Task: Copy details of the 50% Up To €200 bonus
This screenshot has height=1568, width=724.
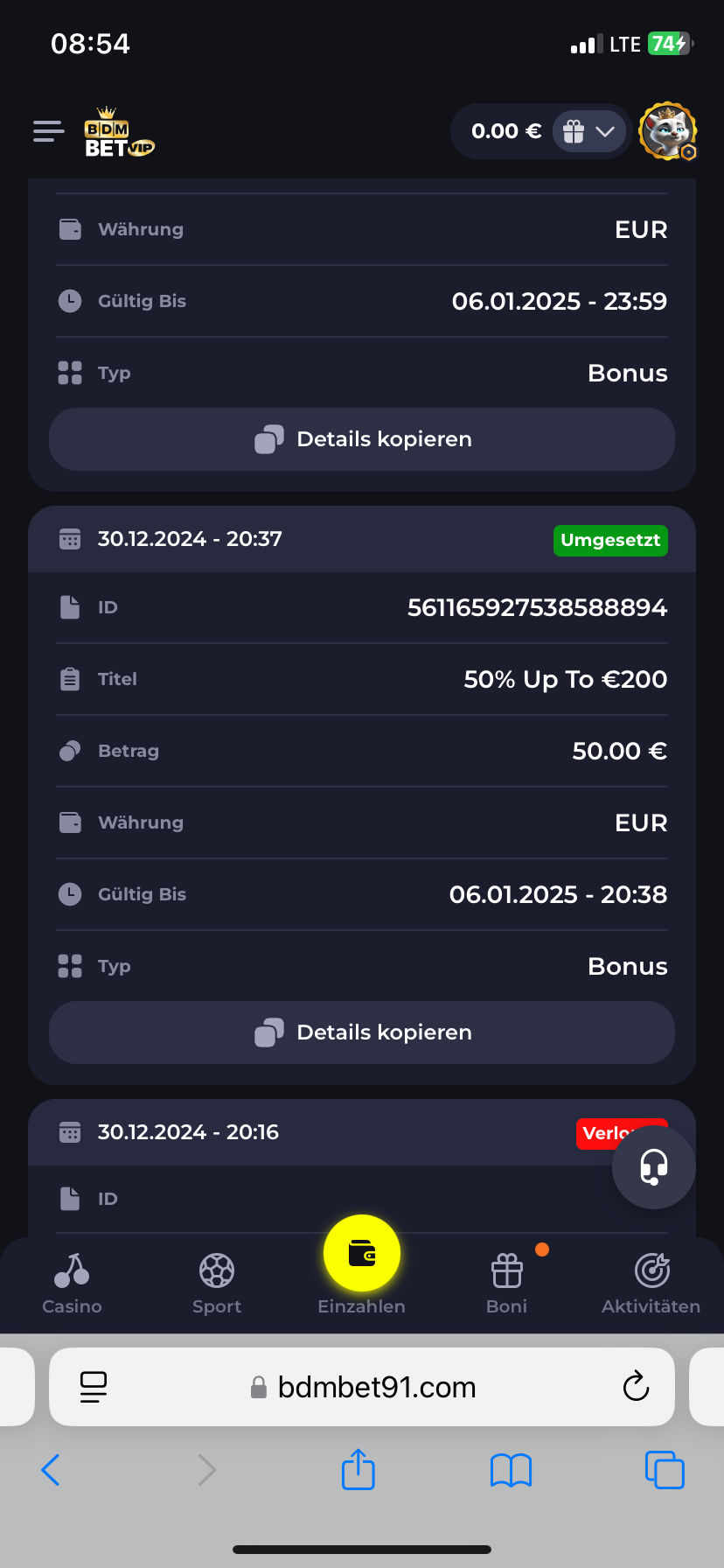Action: tap(362, 1032)
